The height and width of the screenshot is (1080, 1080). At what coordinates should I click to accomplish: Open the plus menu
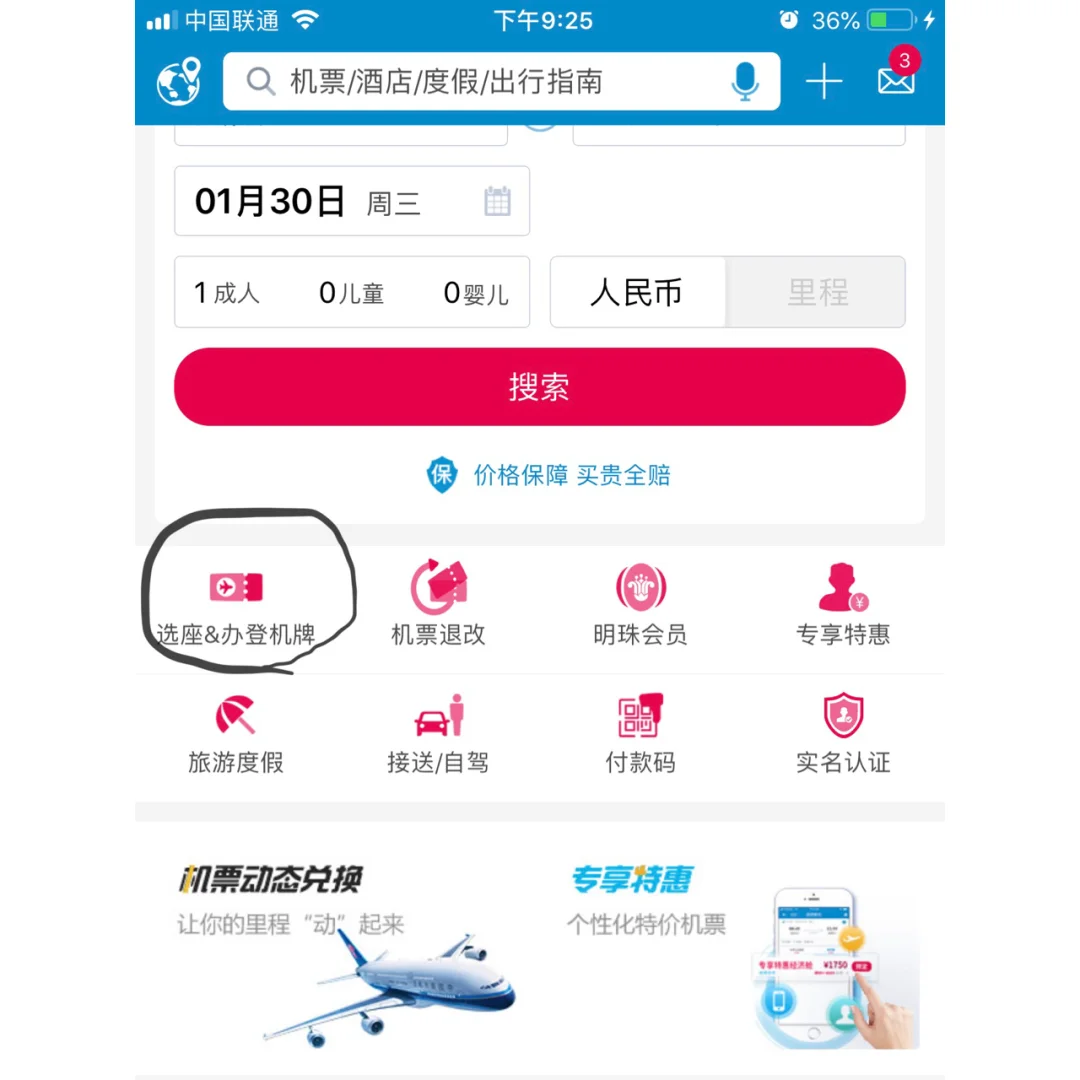824,82
